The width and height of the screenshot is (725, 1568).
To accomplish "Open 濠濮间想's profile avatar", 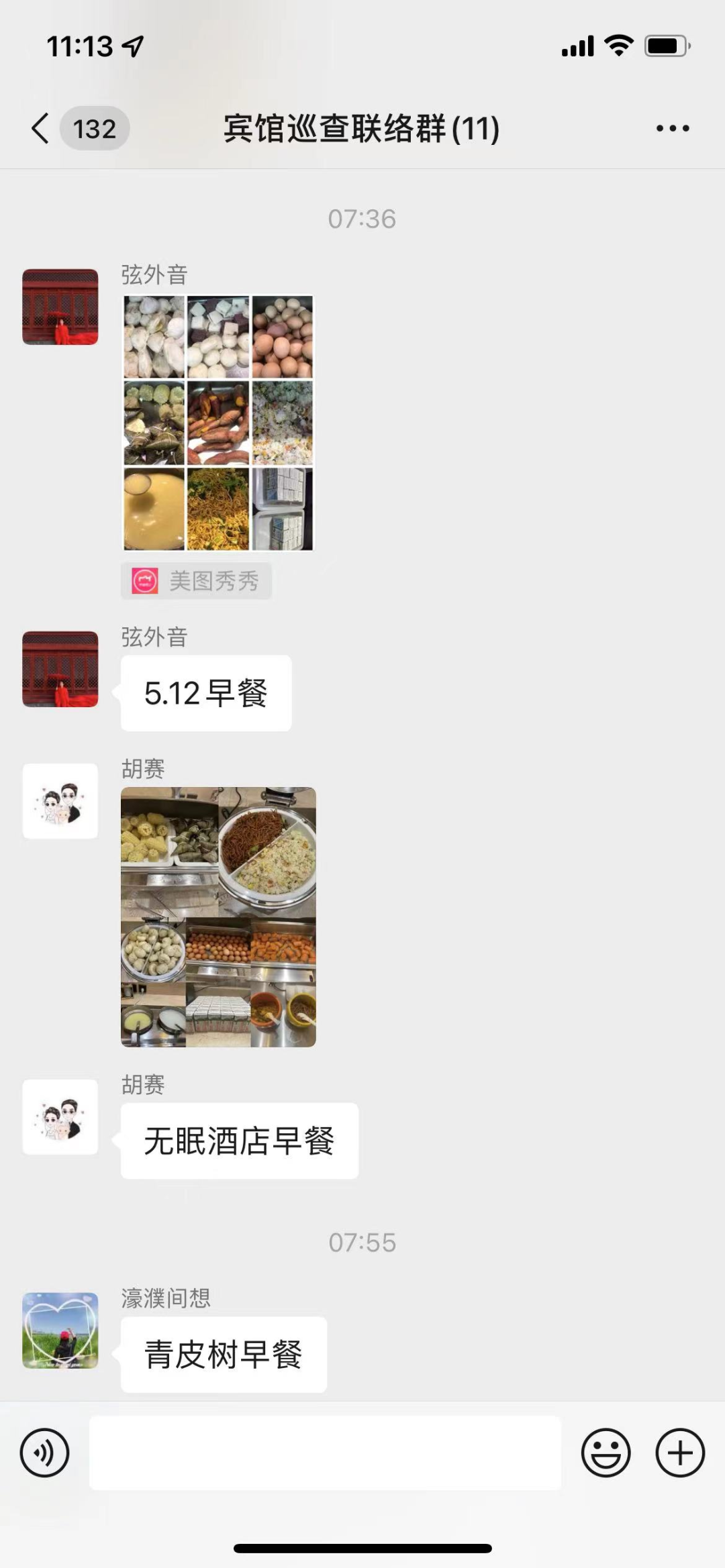I will pos(60,1330).
